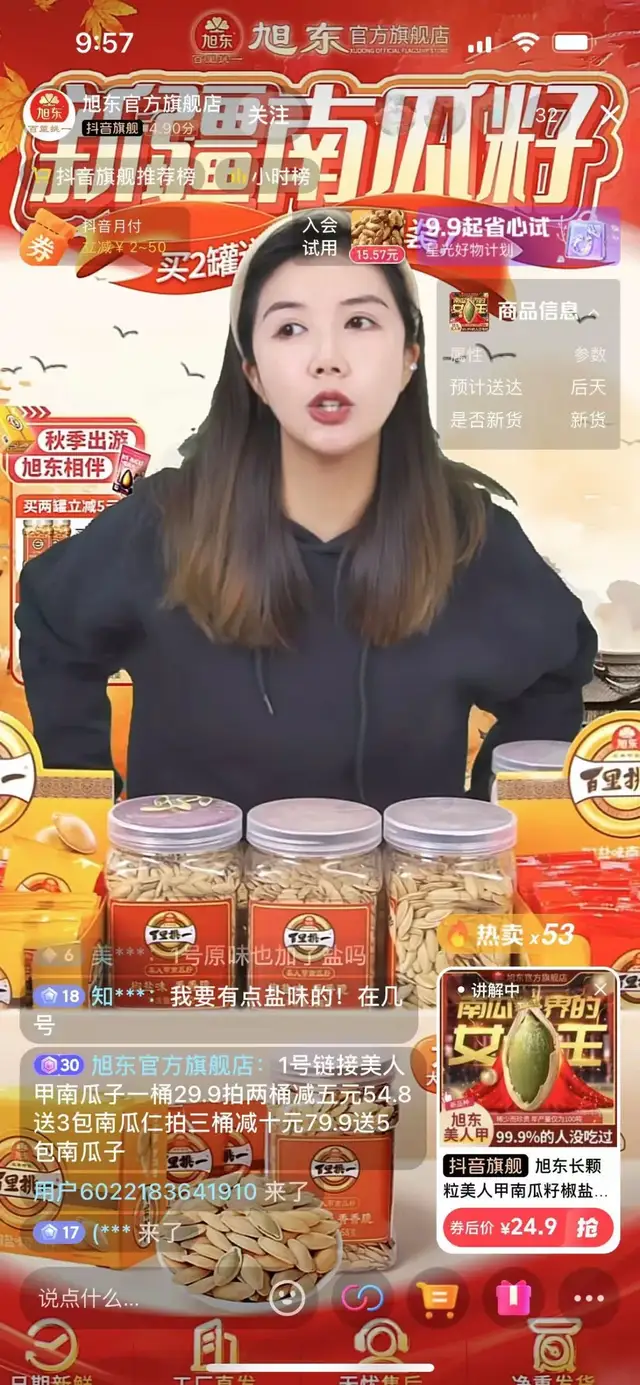Collapse the 商品信息 panel
The image size is (640, 1385).
[x=592, y=312]
